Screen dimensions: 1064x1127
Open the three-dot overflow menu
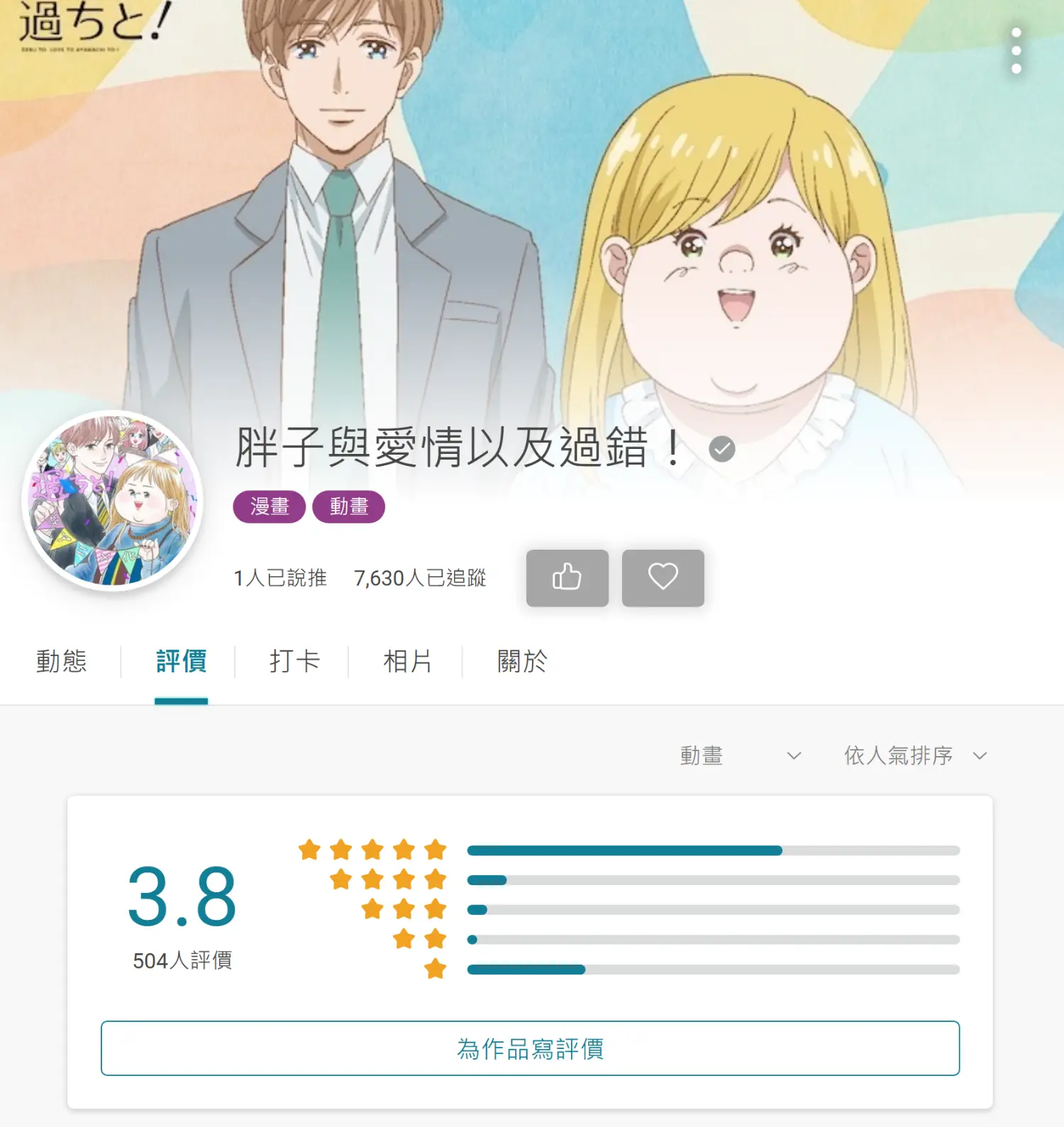[x=1016, y=50]
